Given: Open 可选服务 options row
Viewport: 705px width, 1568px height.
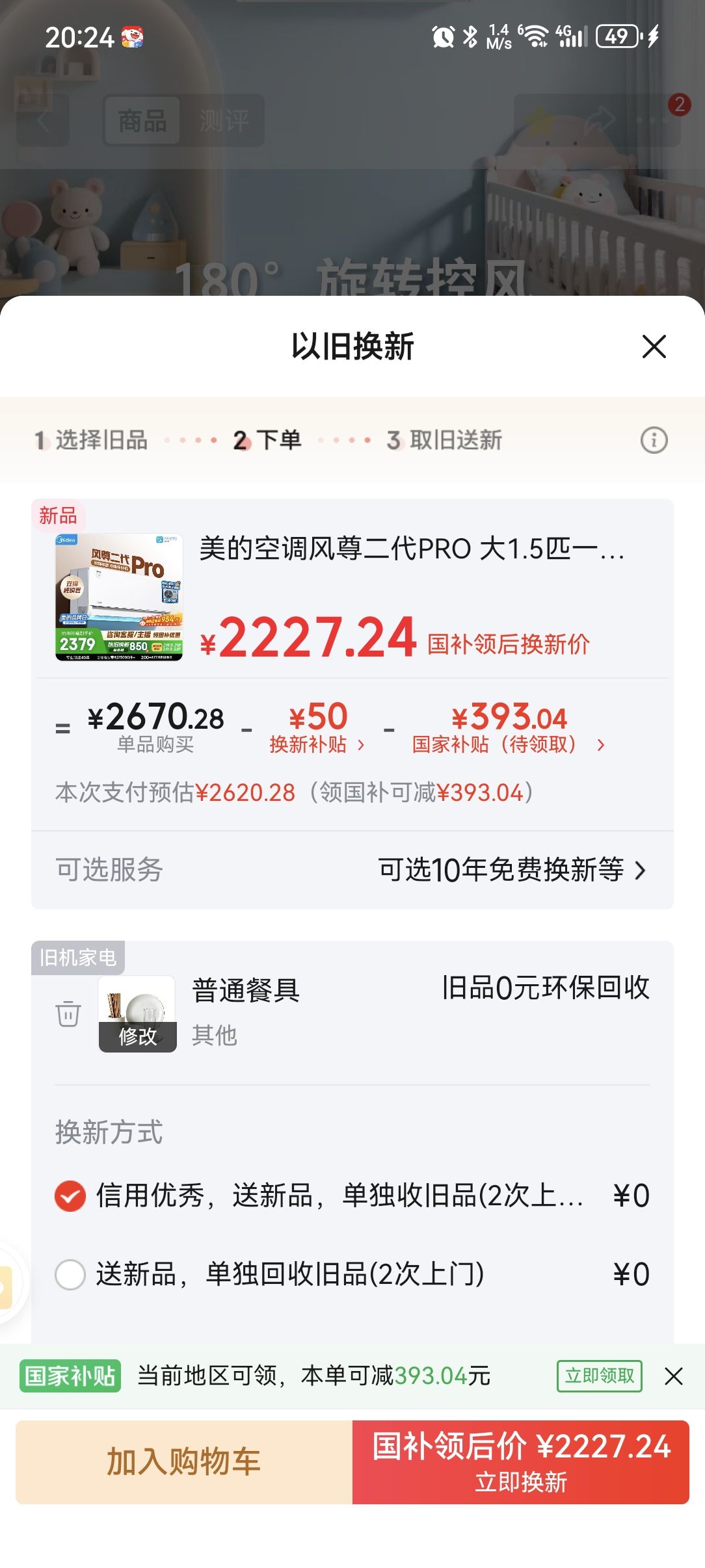Looking at the screenshot, I should tap(352, 870).
